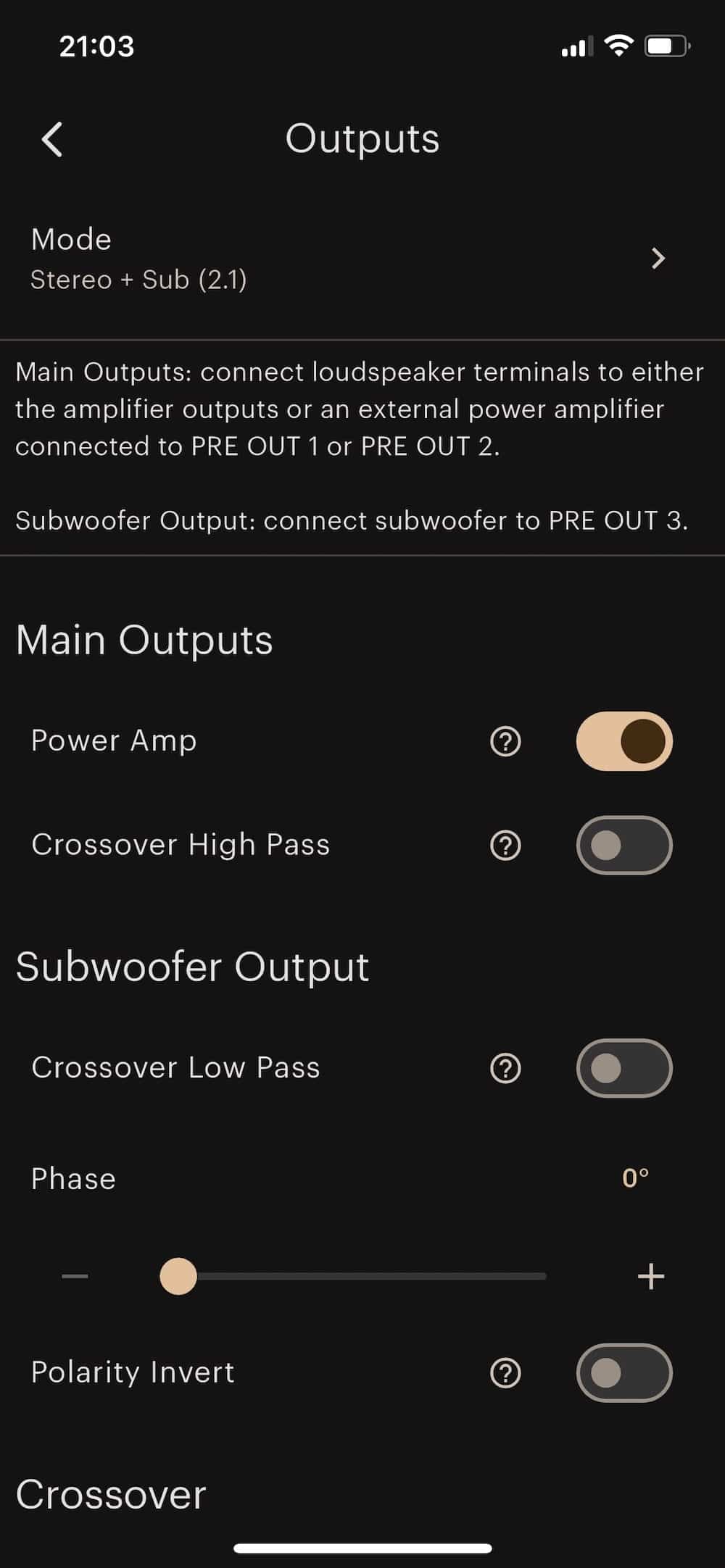The image size is (725, 1568).
Task: Show help for Crossover High Pass
Action: tap(505, 845)
